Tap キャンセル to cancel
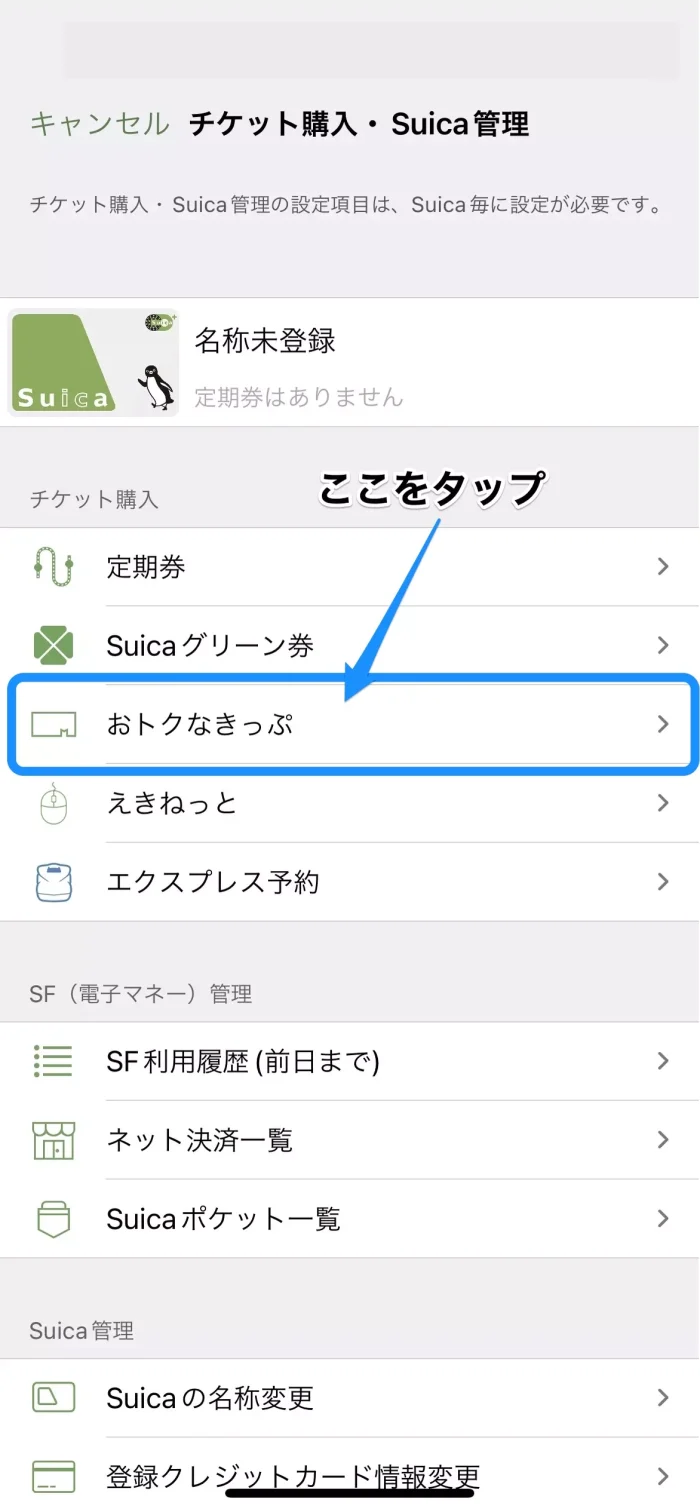Image resolution: width=700 pixels, height=1512 pixels. (x=99, y=124)
